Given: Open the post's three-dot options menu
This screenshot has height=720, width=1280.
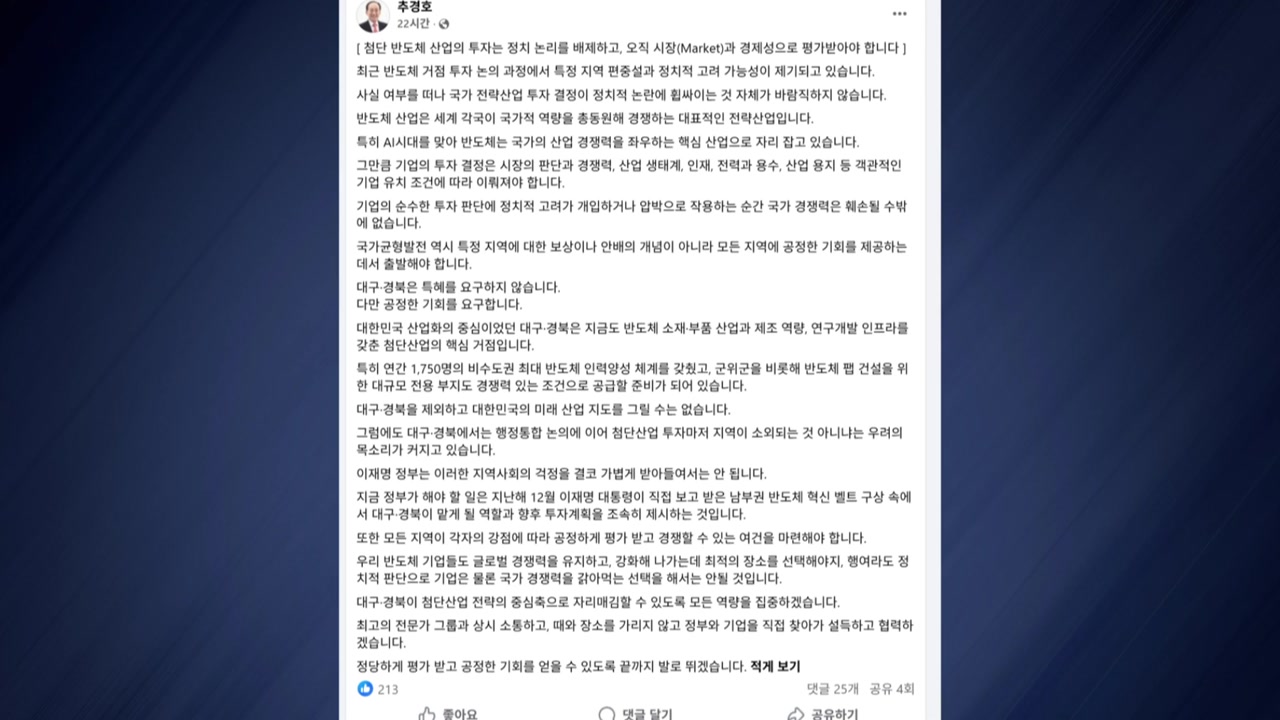Looking at the screenshot, I should coord(900,14).
